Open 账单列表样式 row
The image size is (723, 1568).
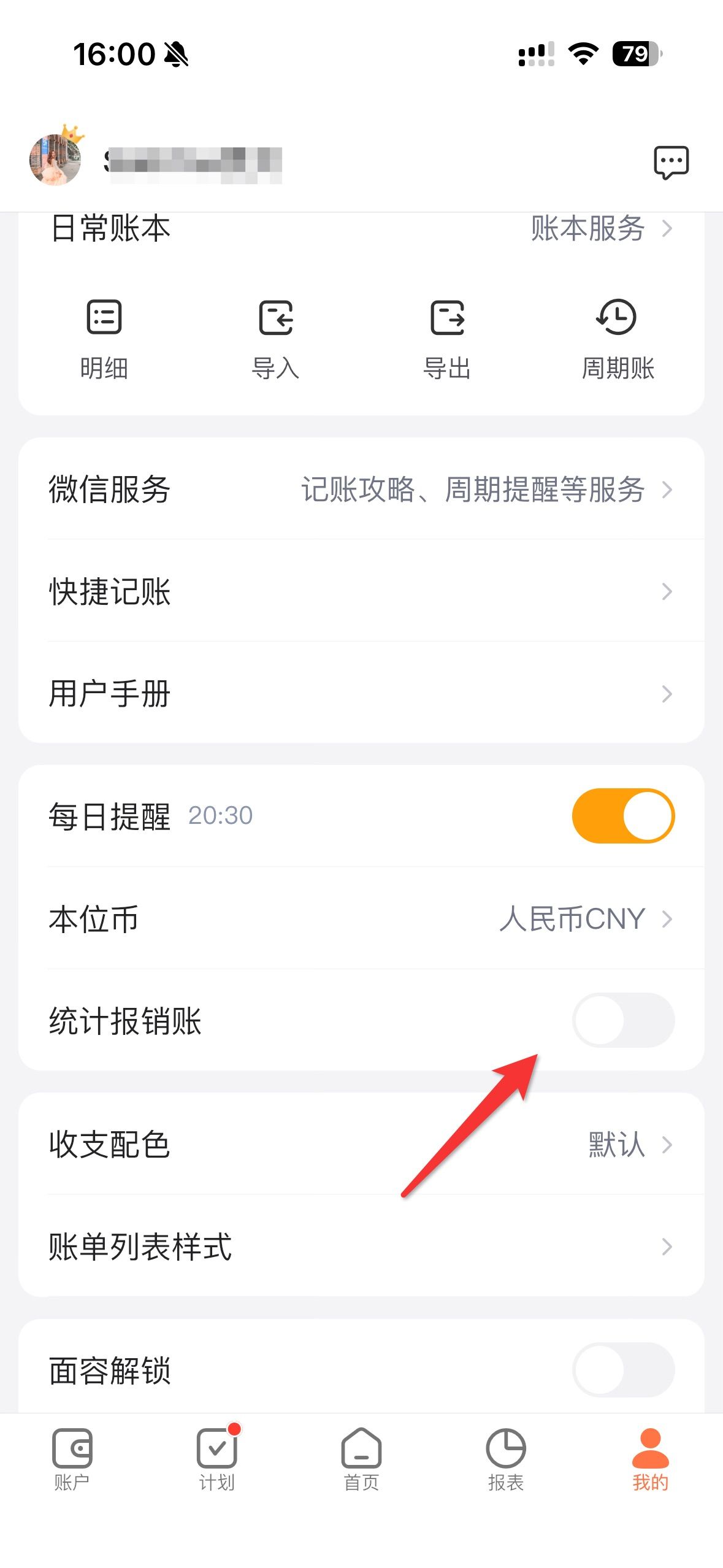361,1246
